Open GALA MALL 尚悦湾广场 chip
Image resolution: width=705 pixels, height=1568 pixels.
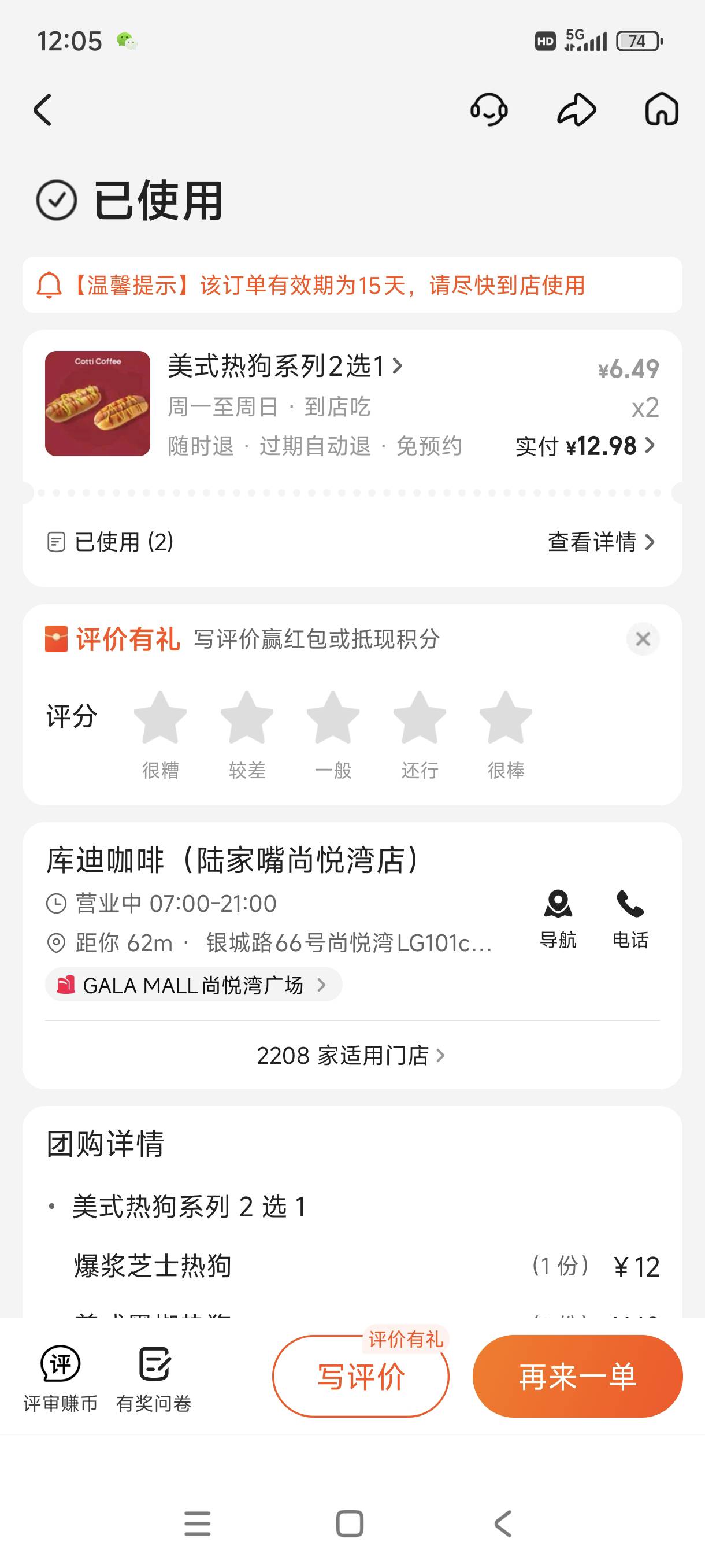pyautogui.click(x=194, y=984)
